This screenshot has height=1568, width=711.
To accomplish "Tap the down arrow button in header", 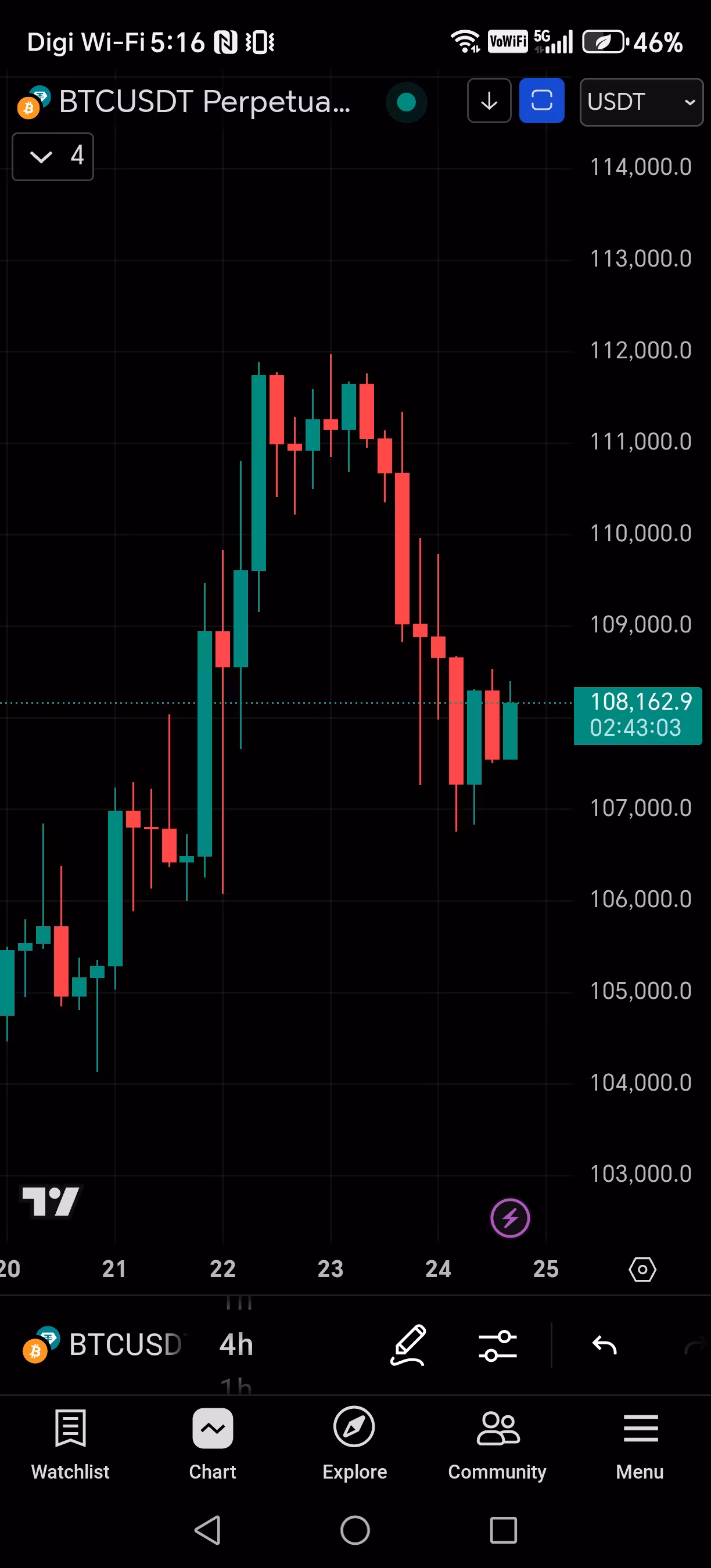I will [489, 101].
